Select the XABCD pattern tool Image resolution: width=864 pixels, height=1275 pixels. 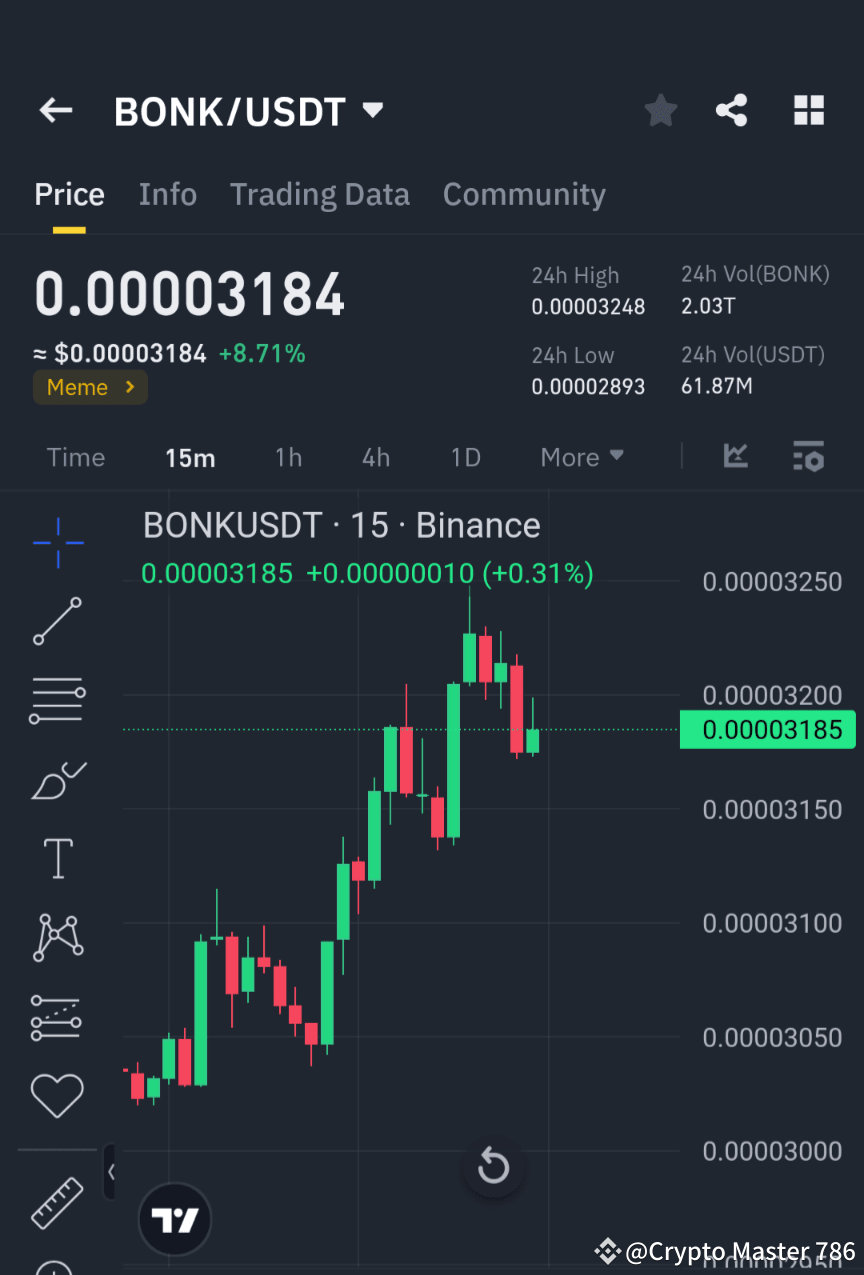click(x=57, y=937)
